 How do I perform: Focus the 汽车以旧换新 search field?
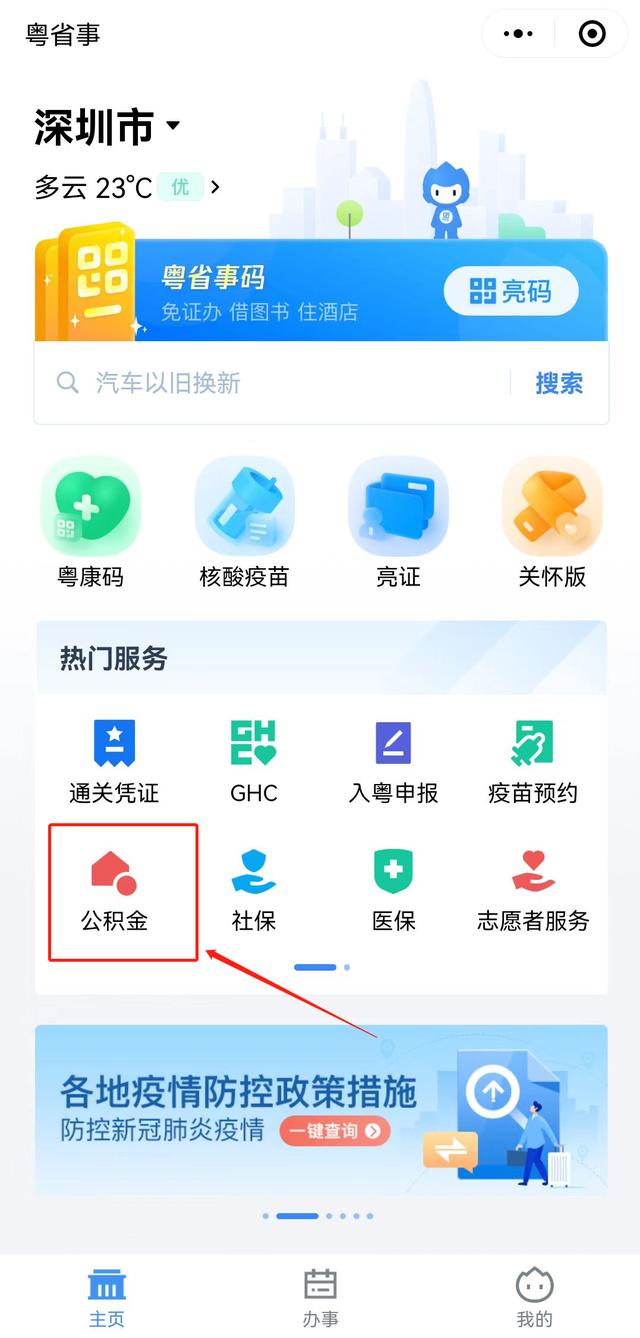tap(270, 383)
